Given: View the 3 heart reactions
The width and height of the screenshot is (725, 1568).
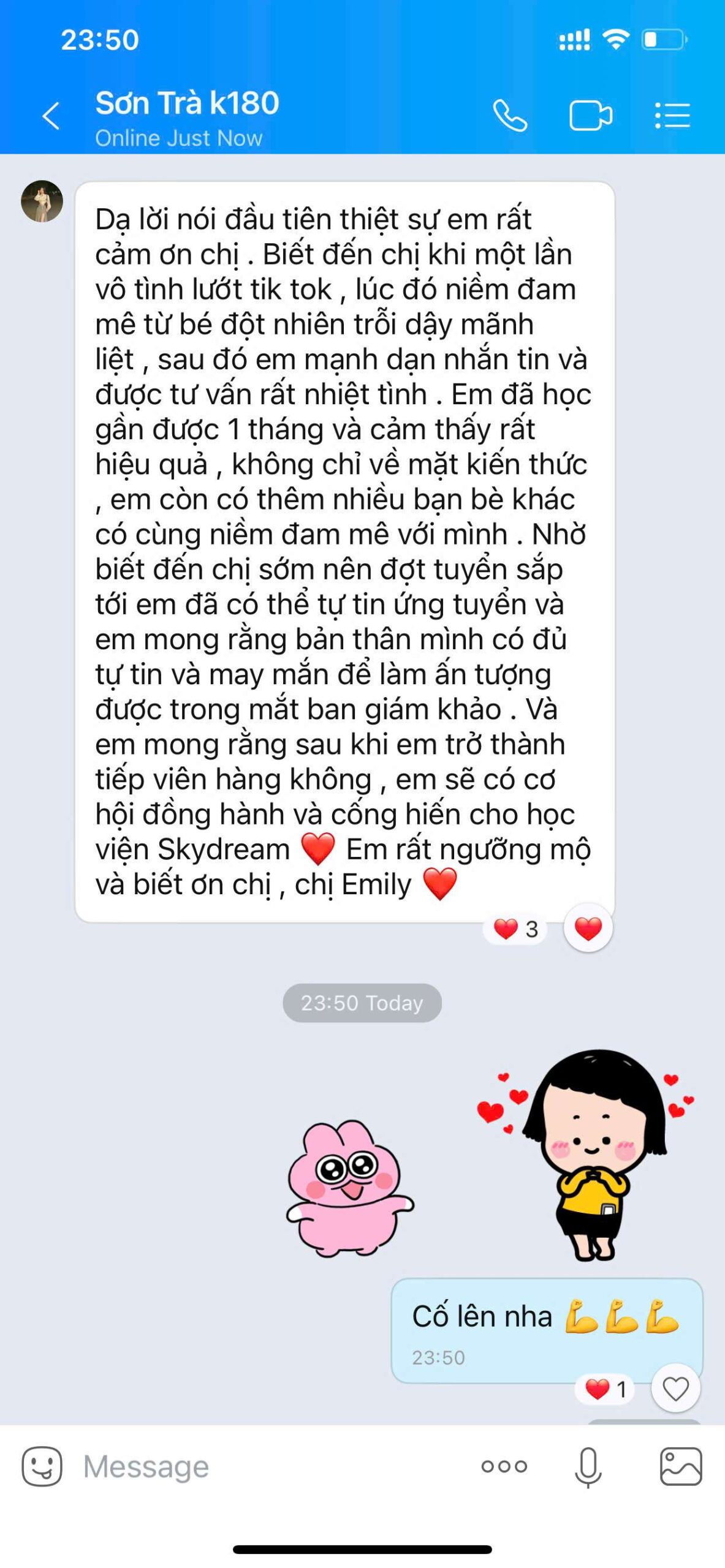Looking at the screenshot, I should click(x=515, y=929).
